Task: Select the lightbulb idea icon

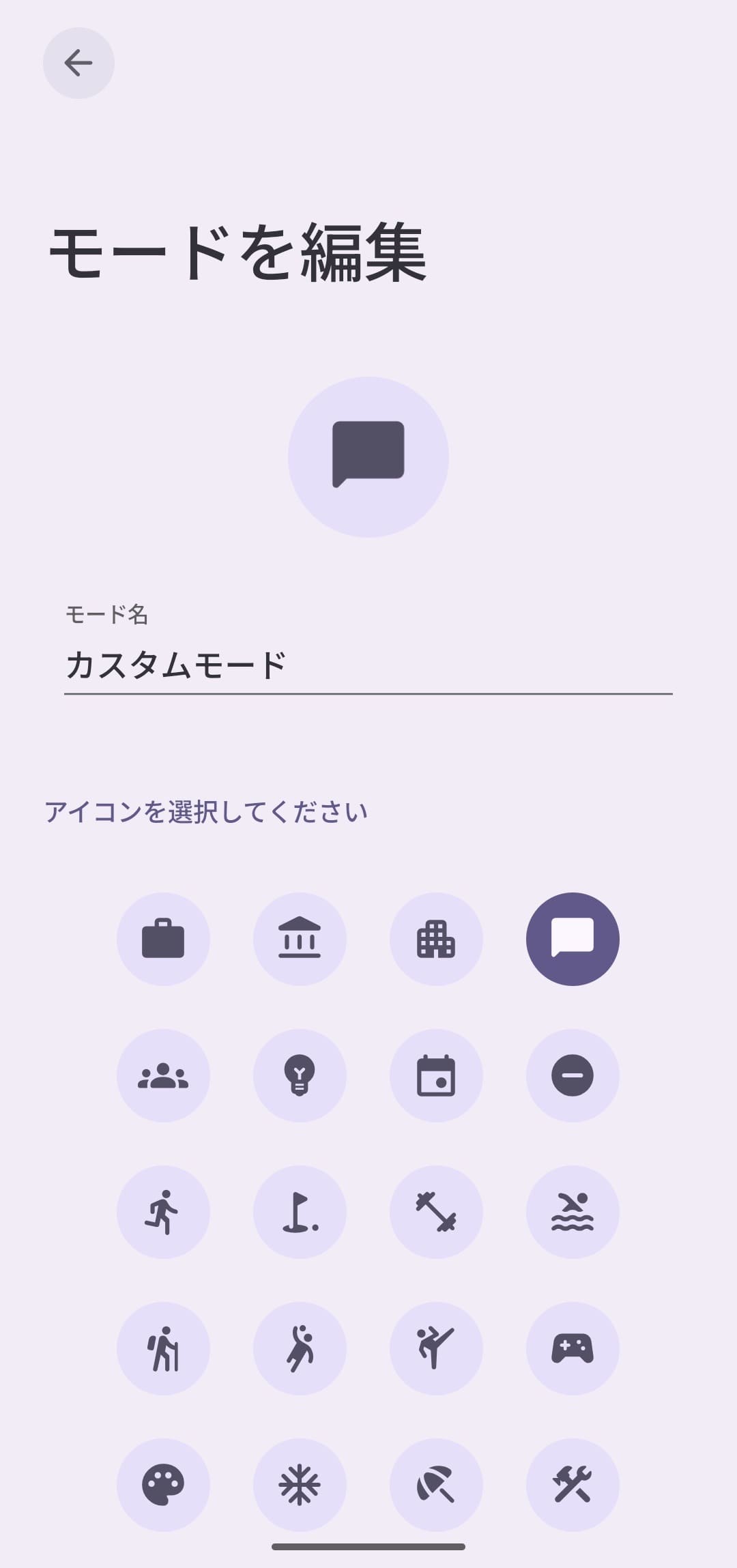Action: [x=300, y=1075]
